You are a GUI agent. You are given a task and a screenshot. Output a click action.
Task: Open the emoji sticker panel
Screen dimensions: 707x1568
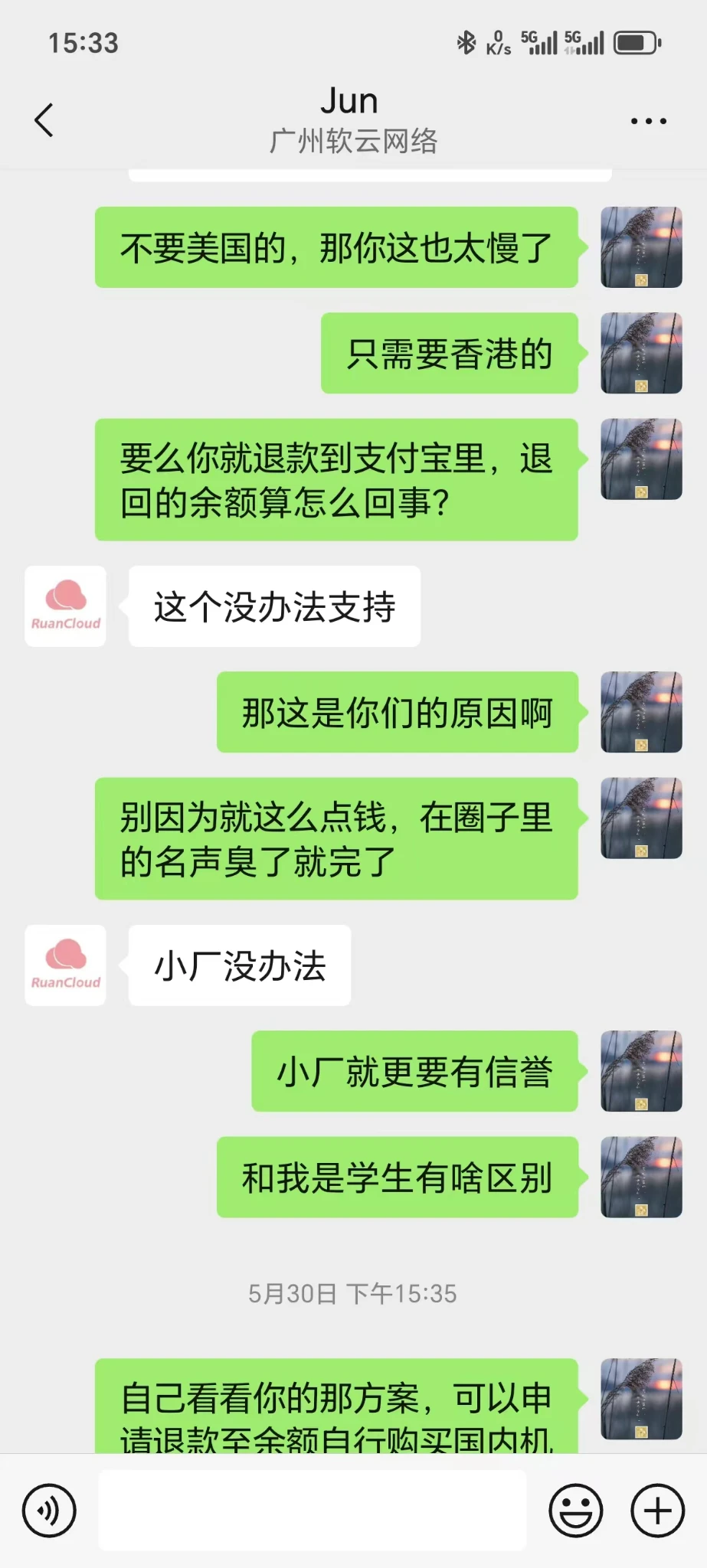575,1511
